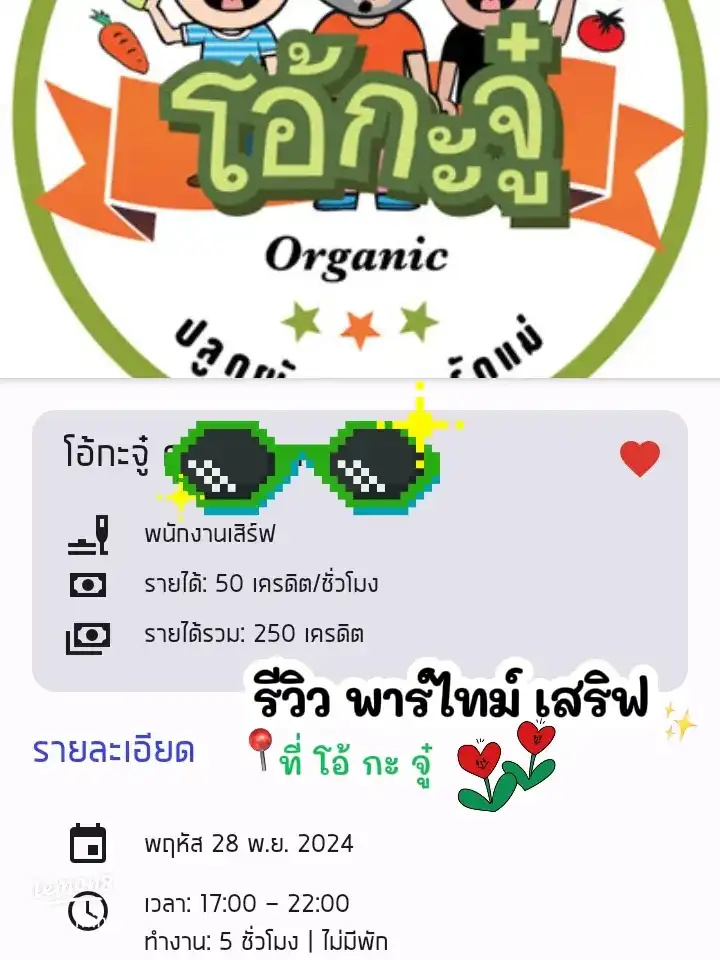Click the clock icon next to เวลา
Screen dimensions: 720x960
tap(88, 911)
